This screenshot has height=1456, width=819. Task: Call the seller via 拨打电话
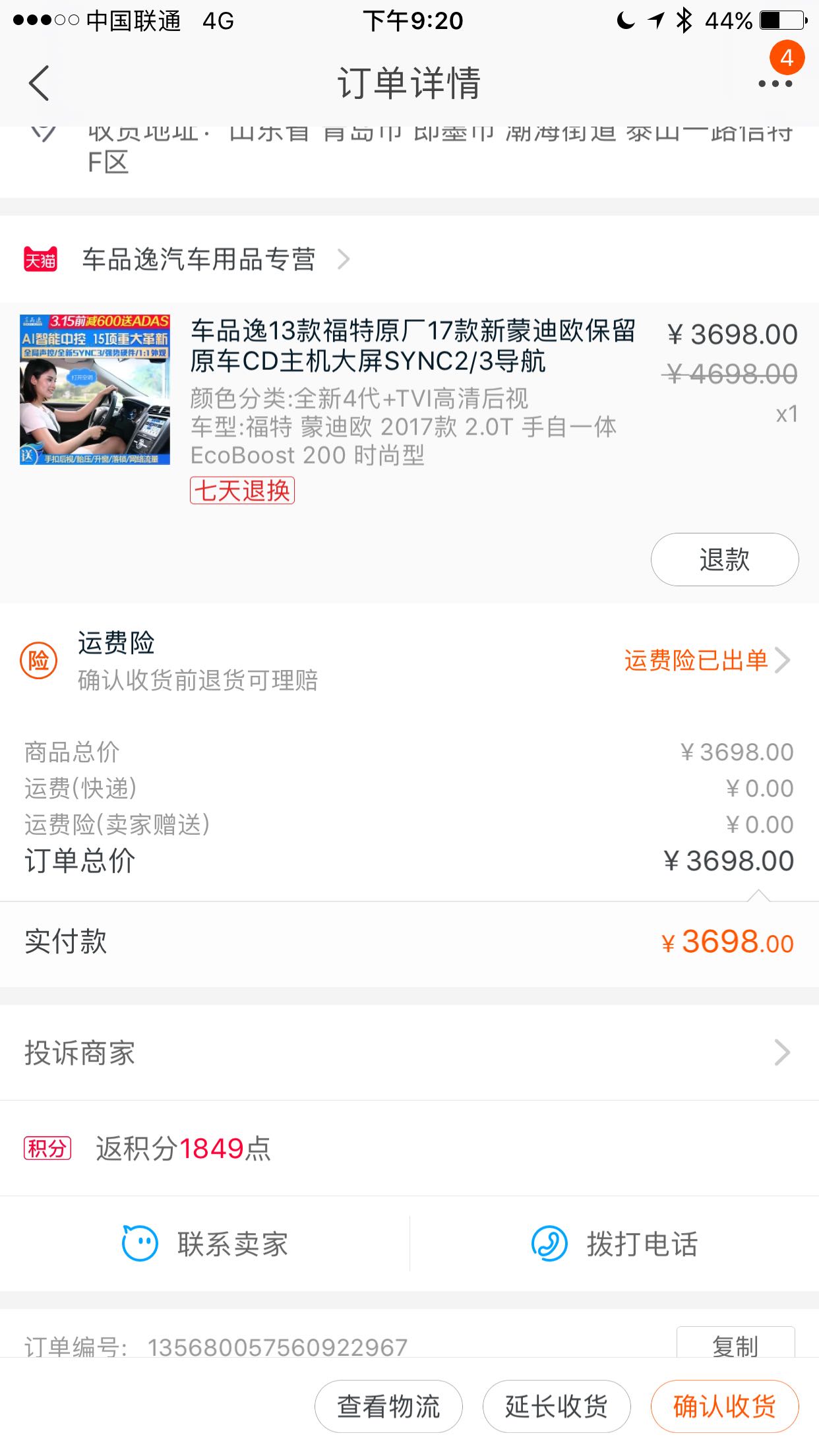(615, 1244)
